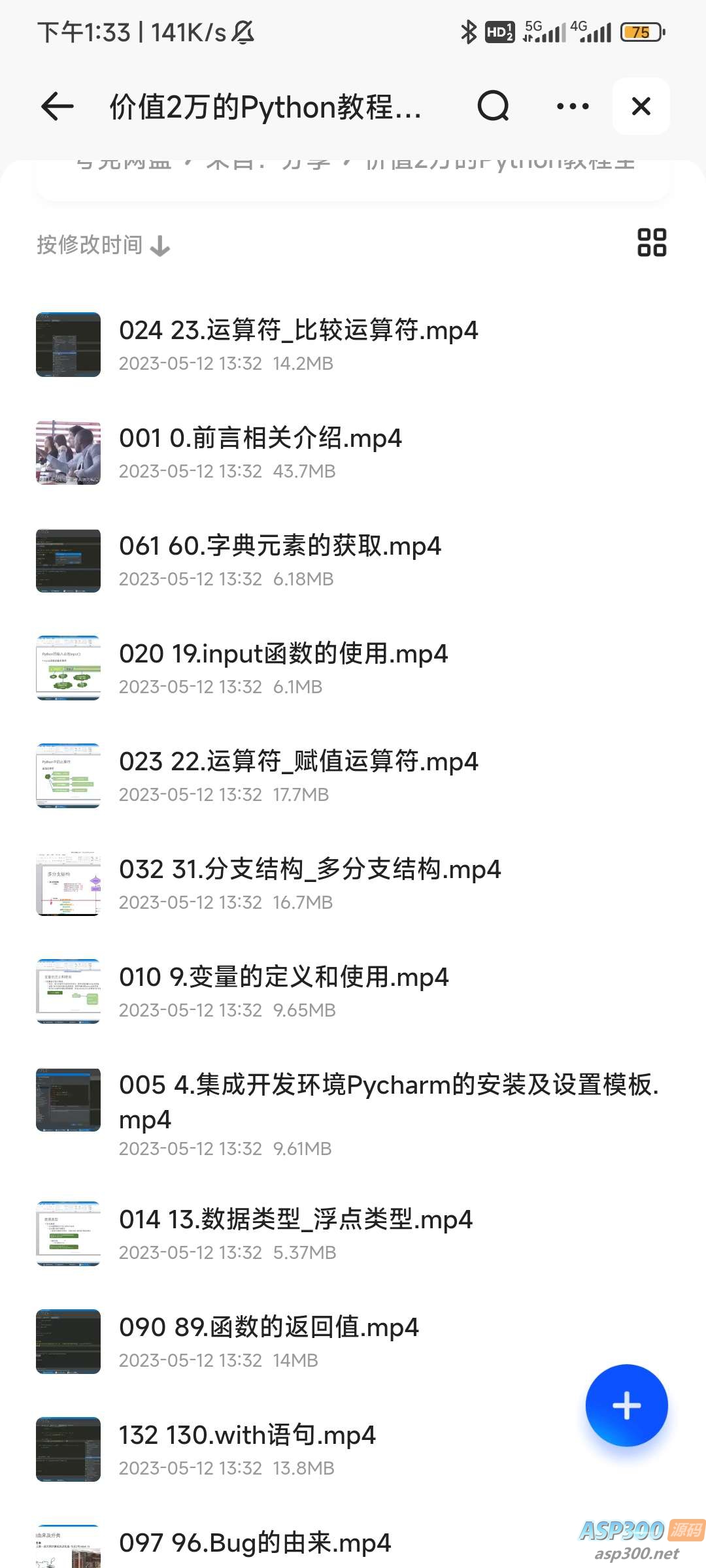Go back using the top arrow
Image resolution: width=706 pixels, height=1568 pixels.
[58, 106]
